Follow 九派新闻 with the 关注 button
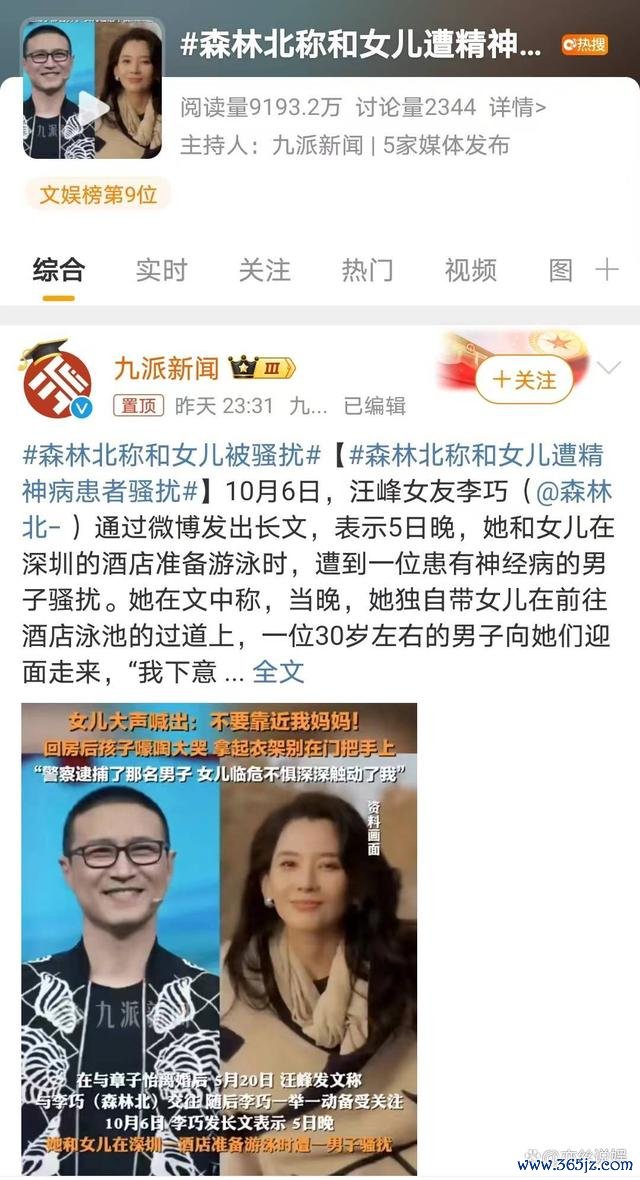The width and height of the screenshot is (640, 1180). 524,380
